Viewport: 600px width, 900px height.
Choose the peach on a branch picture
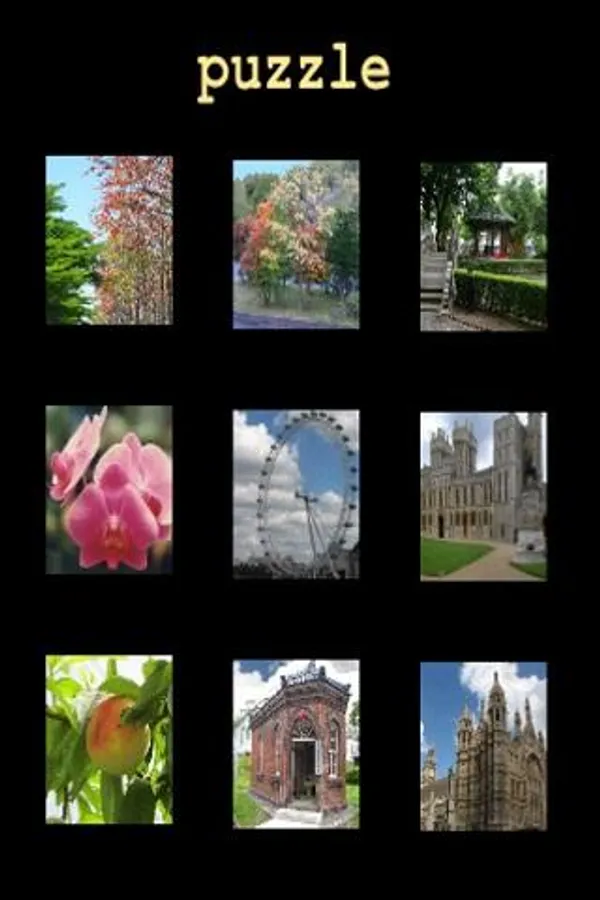(109, 739)
